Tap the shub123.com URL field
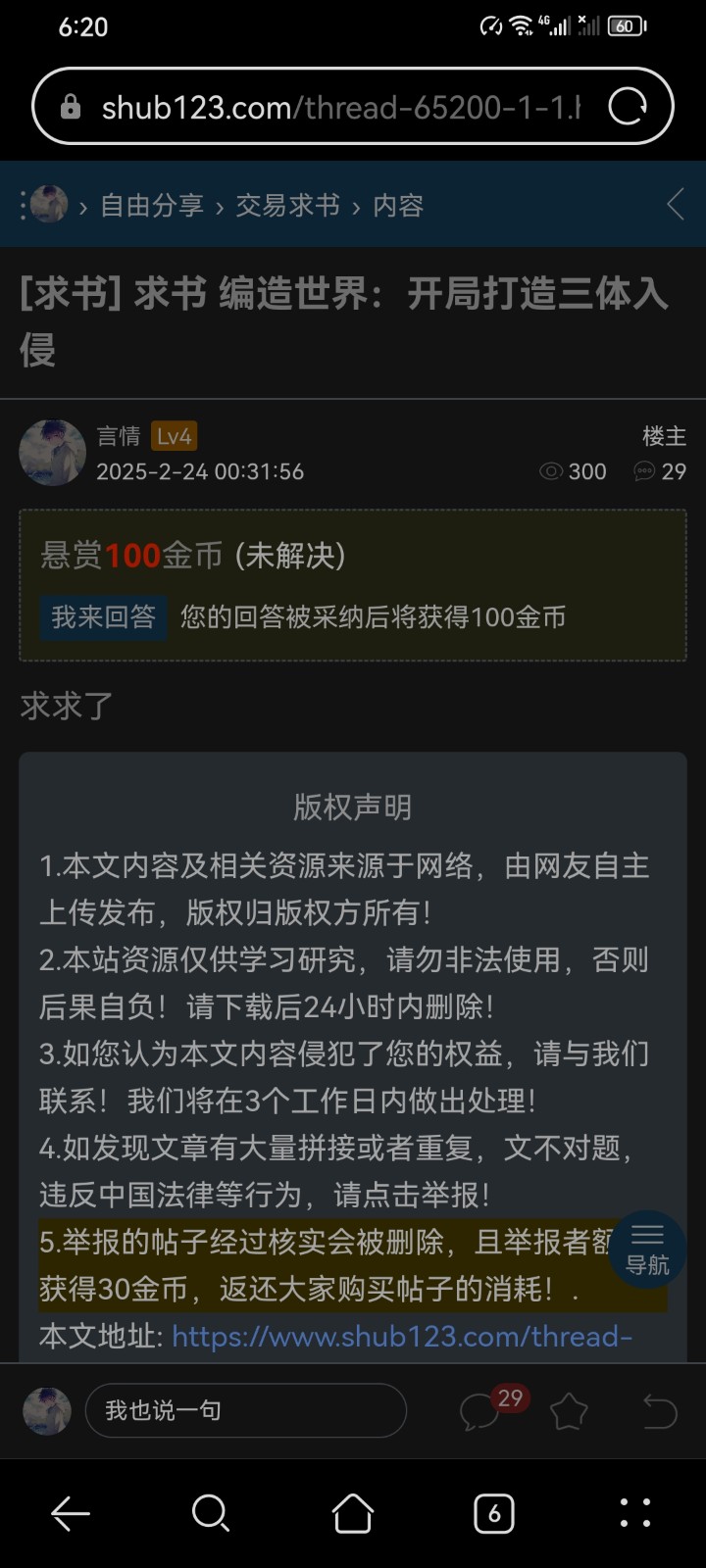The width and height of the screenshot is (706, 1568). click(333, 107)
